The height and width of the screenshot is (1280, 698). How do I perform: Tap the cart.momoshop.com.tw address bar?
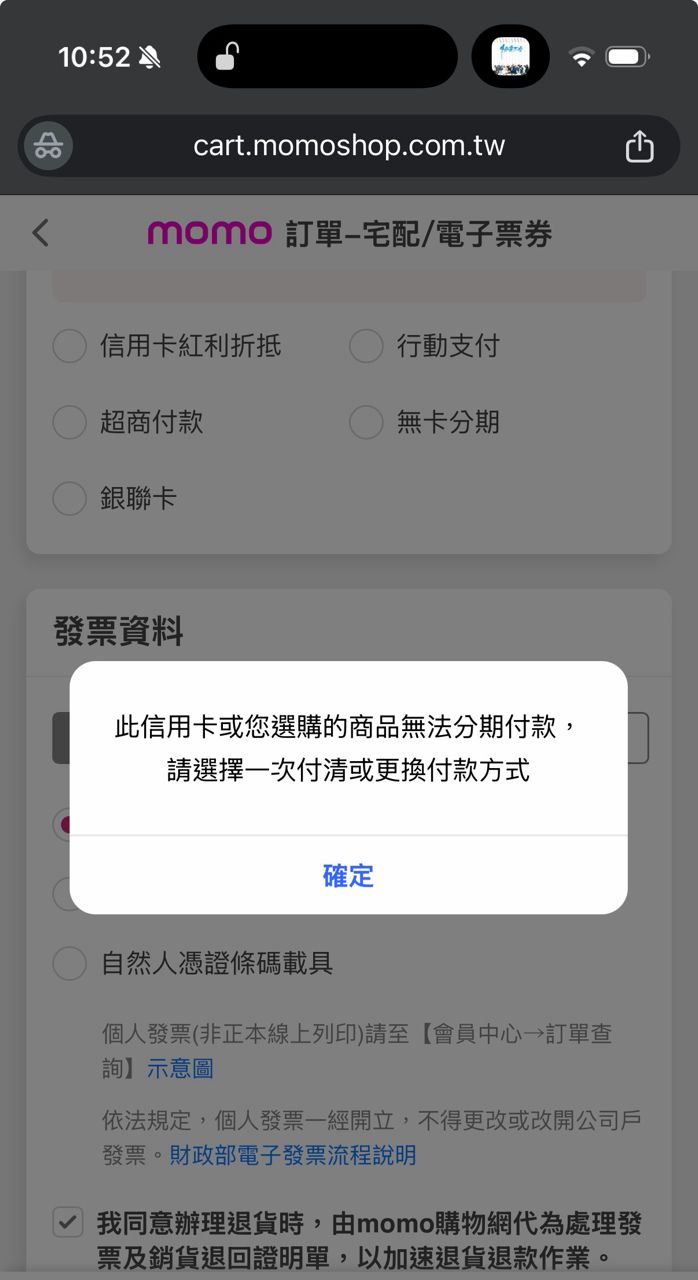[349, 146]
